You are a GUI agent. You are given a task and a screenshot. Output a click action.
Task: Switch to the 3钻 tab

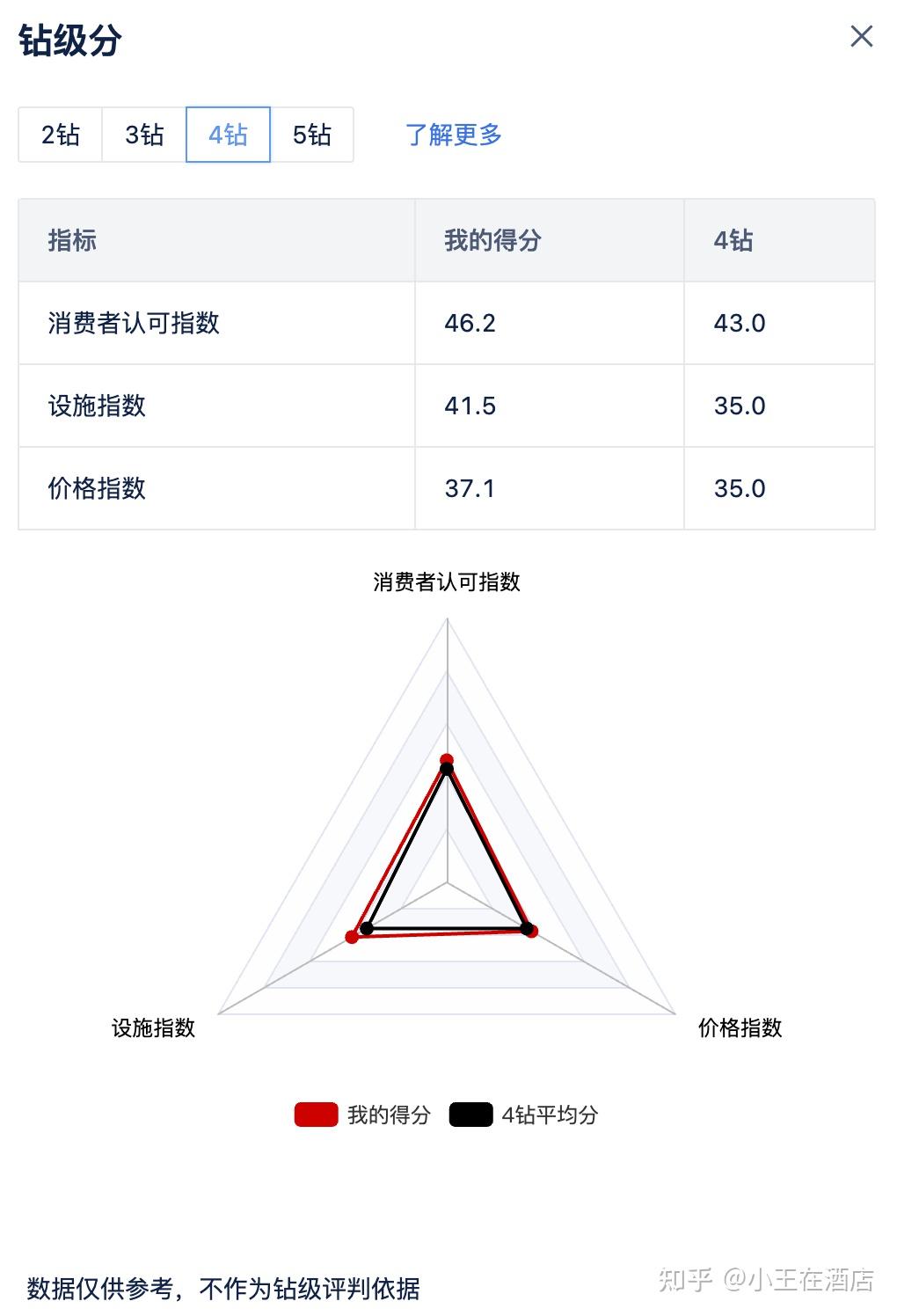click(144, 135)
